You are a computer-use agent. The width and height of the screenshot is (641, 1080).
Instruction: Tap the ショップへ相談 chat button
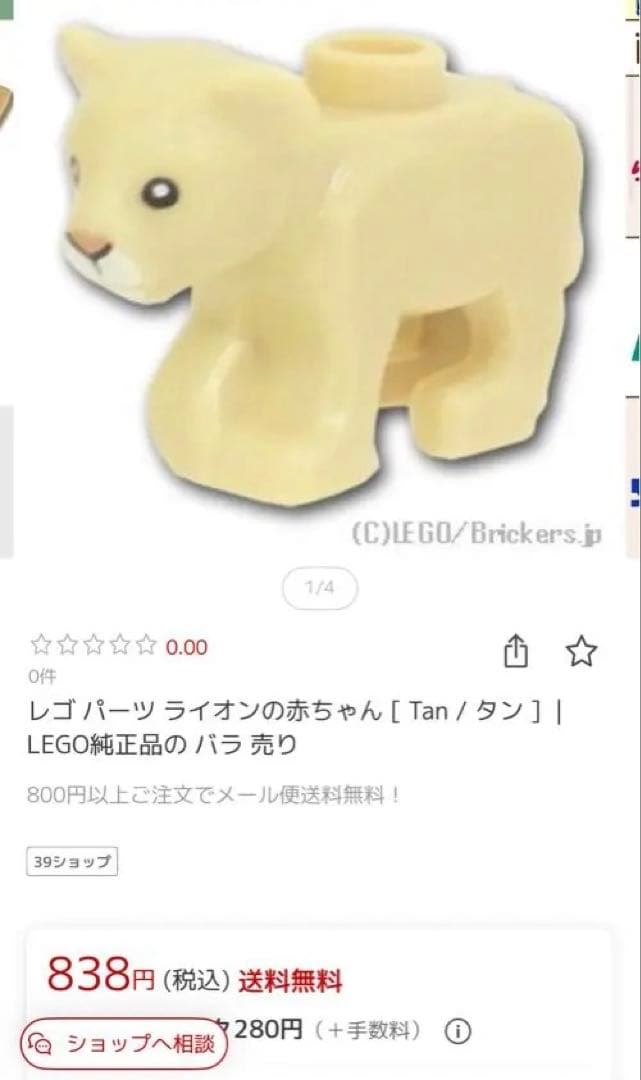tap(125, 1045)
